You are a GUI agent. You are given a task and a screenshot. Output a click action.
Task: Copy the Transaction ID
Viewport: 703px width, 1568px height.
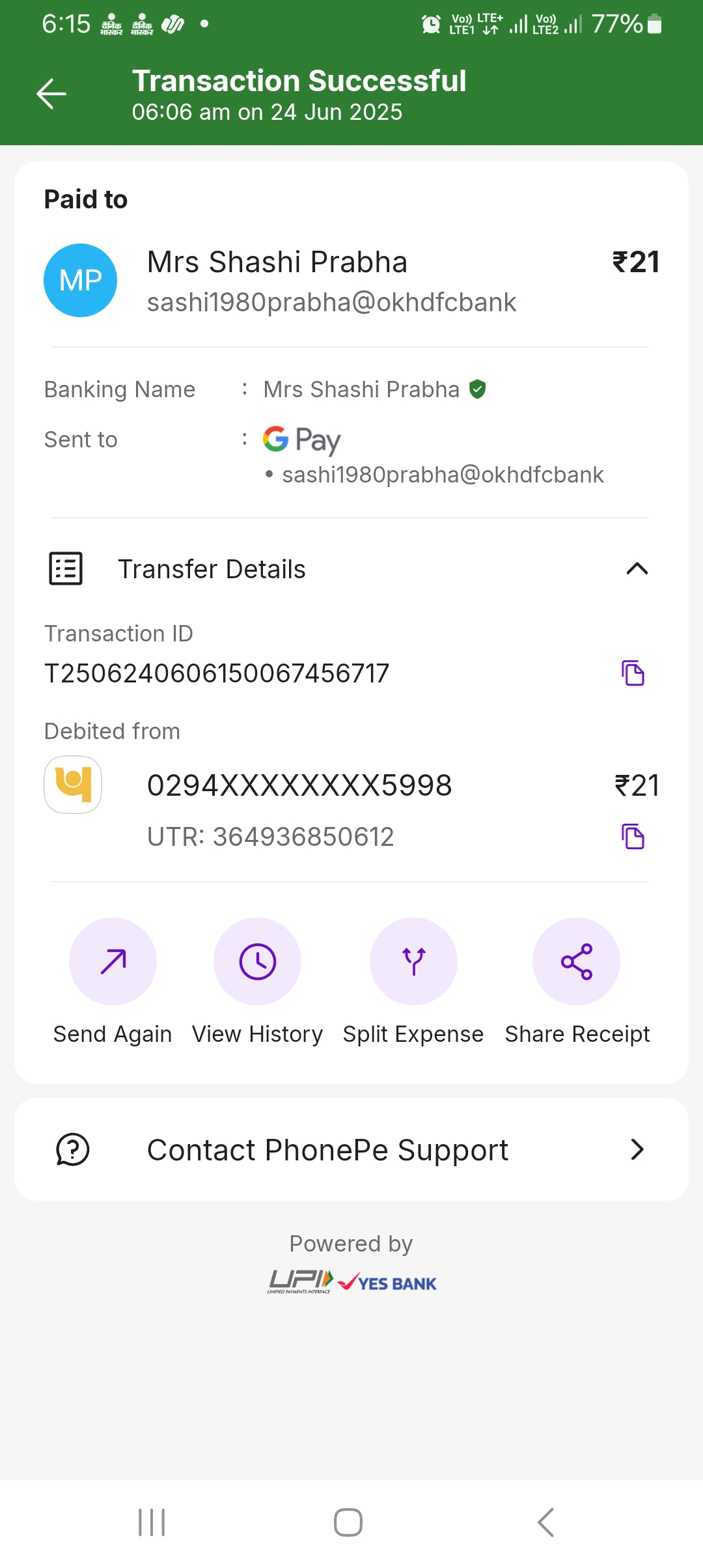[633, 673]
